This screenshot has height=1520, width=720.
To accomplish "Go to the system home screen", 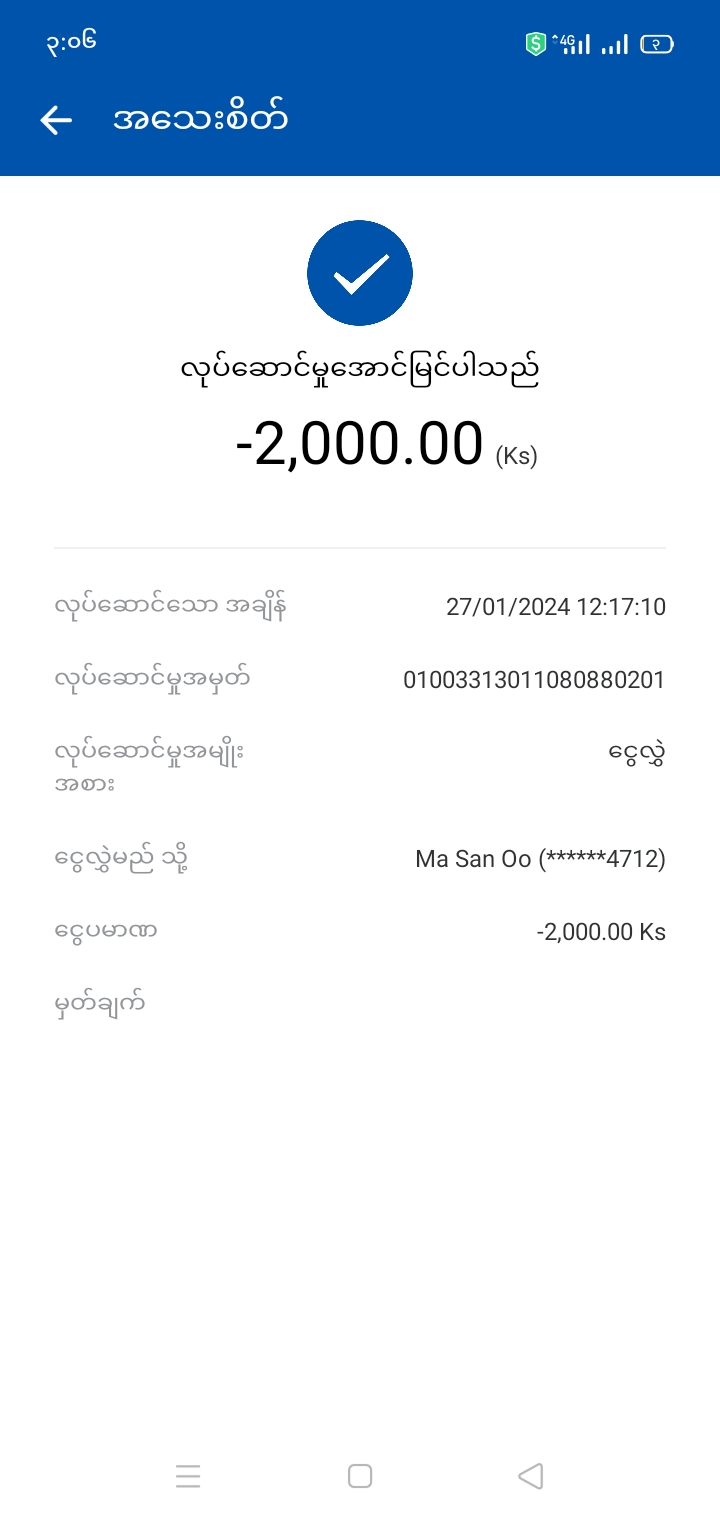I will point(360,1476).
